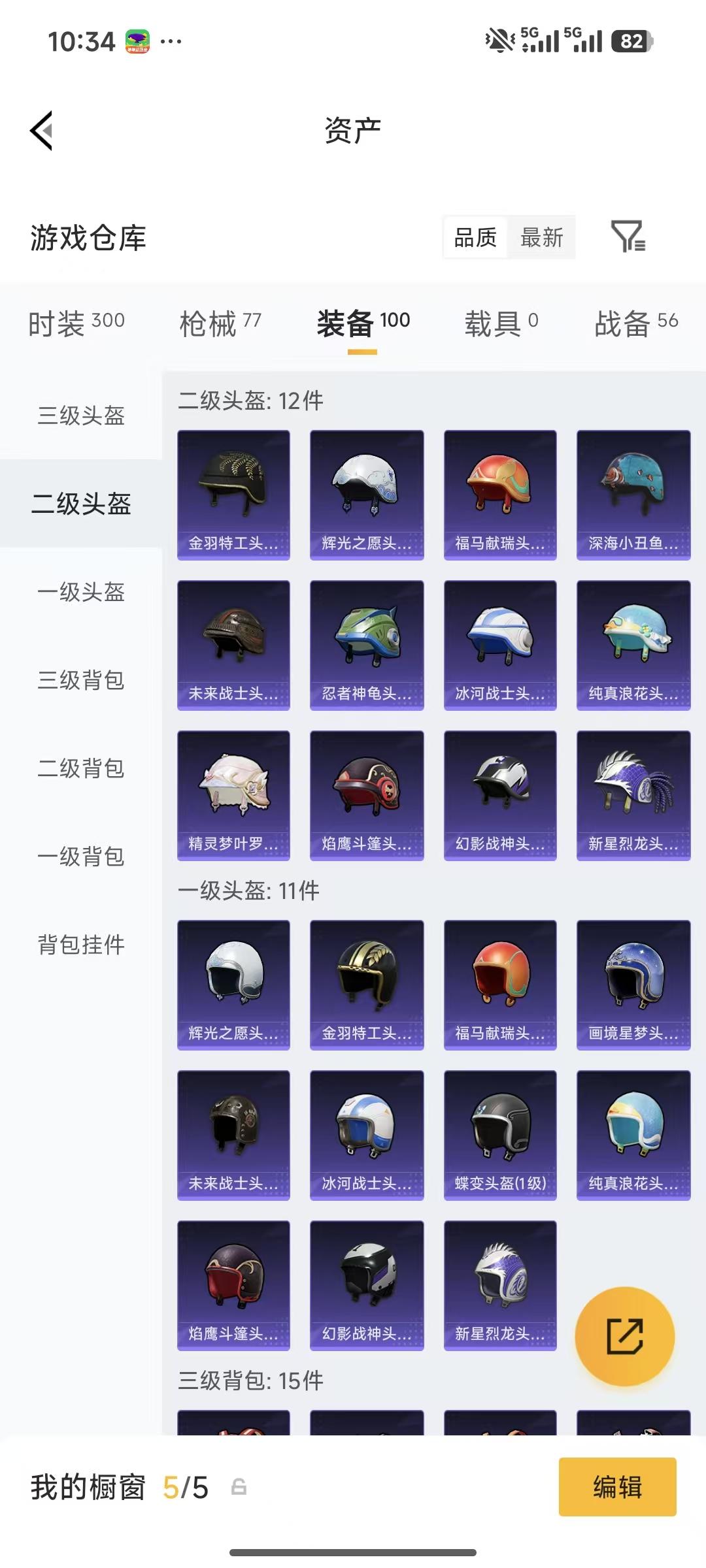Viewport: 706px width, 1568px height.
Task: Open the 金羽特工头盔 item thumbnail
Action: (x=233, y=493)
